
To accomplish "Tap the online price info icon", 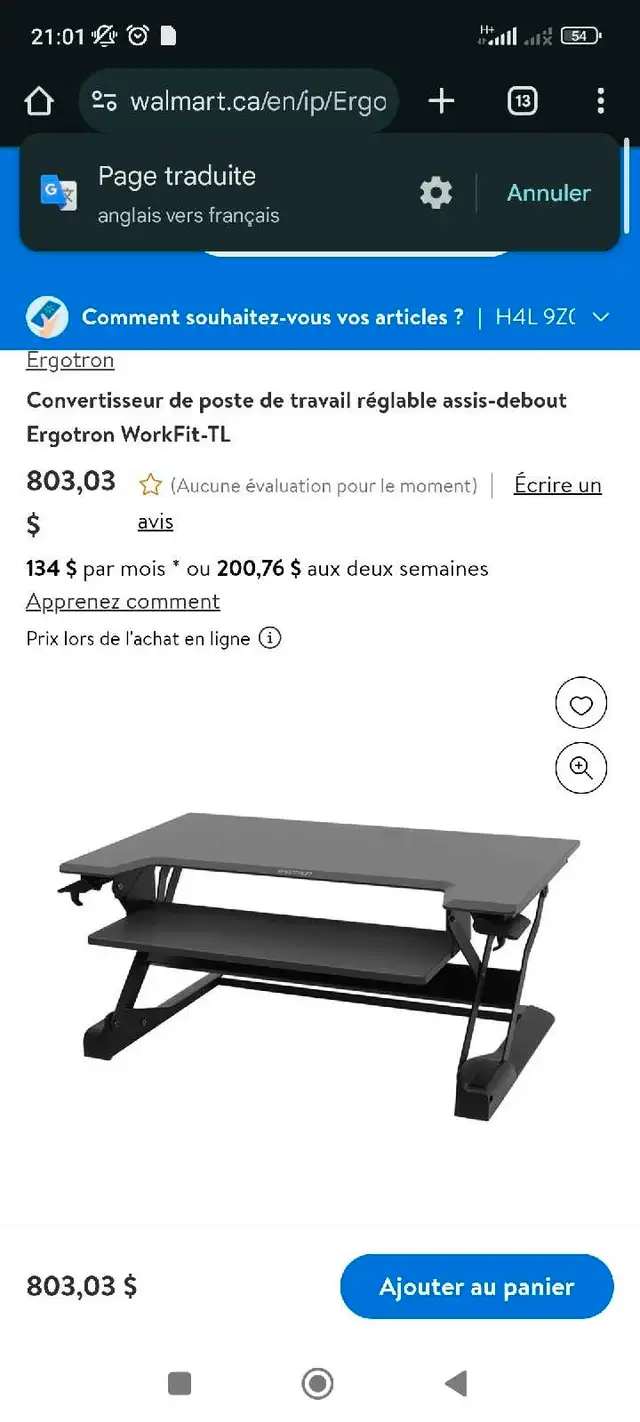I will tap(270, 637).
